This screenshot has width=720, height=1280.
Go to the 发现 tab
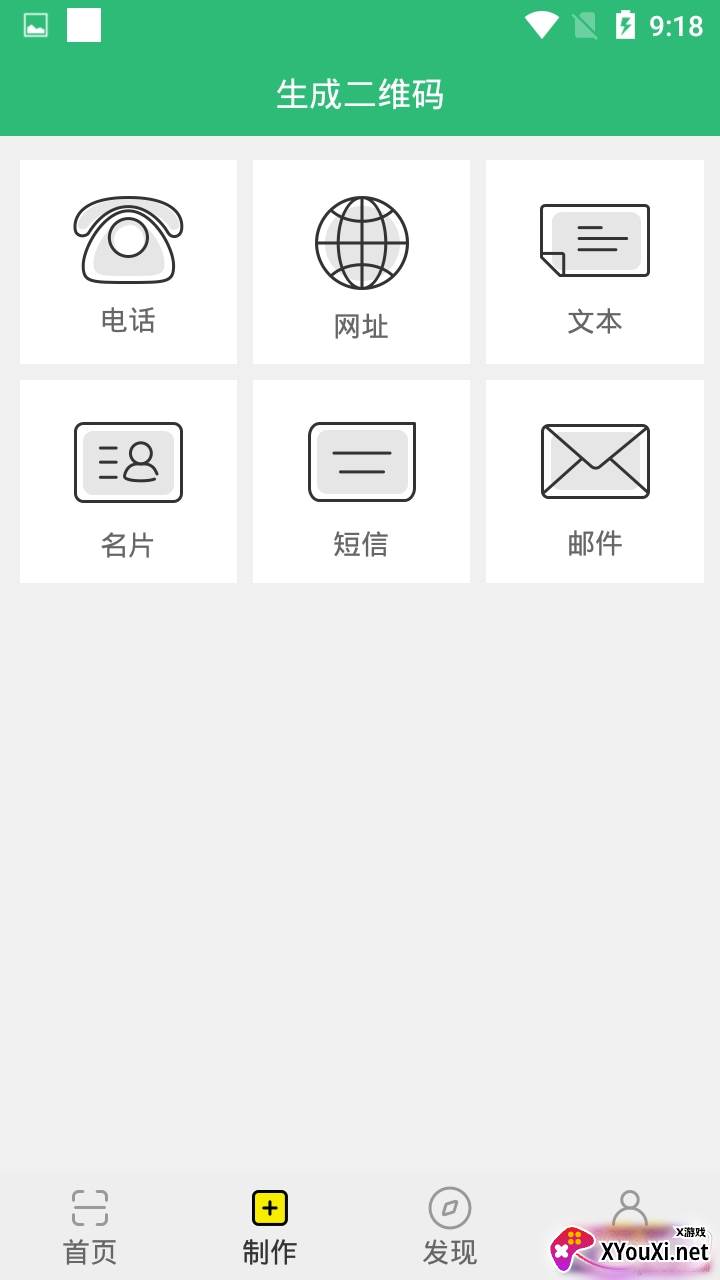[x=450, y=1227]
